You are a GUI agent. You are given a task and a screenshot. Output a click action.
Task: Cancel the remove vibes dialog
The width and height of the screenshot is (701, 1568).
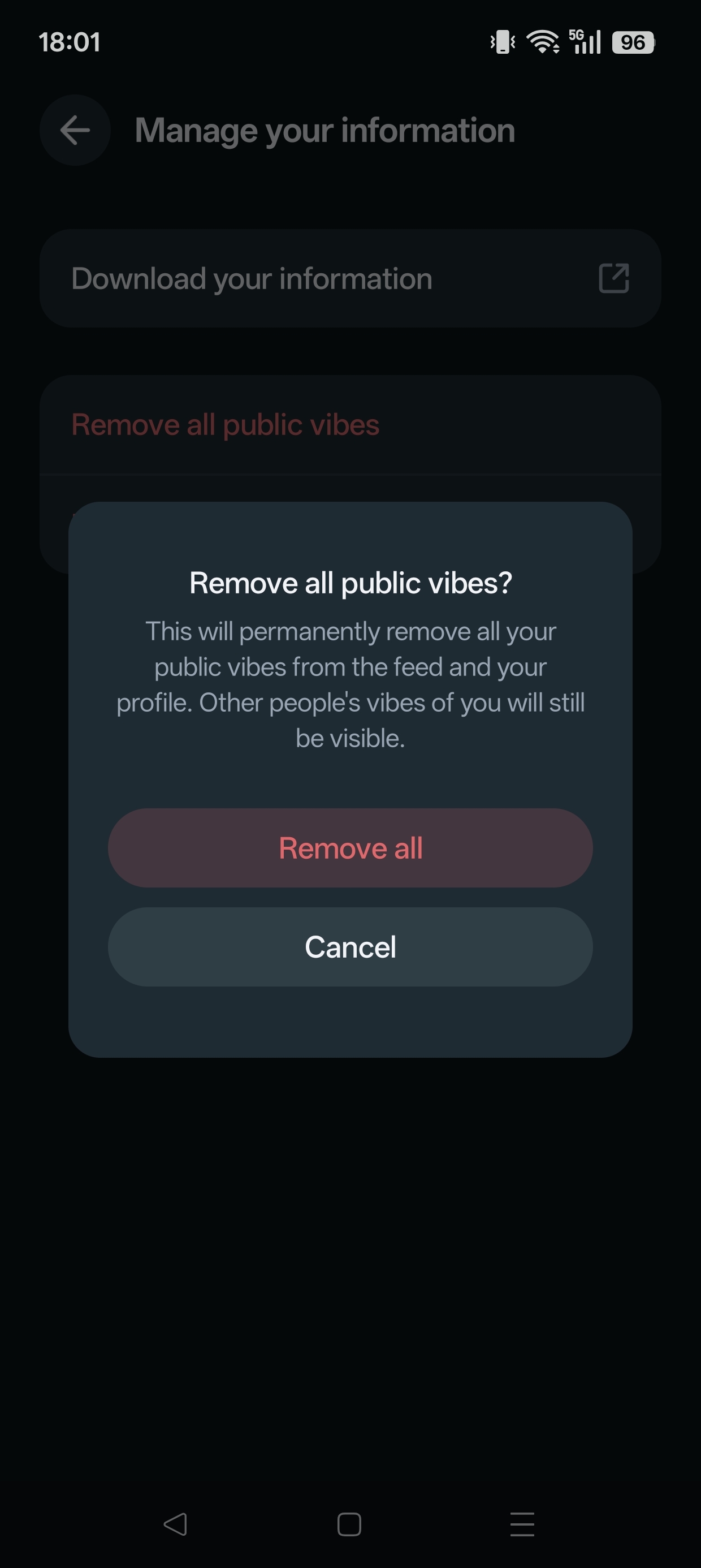tap(350, 946)
